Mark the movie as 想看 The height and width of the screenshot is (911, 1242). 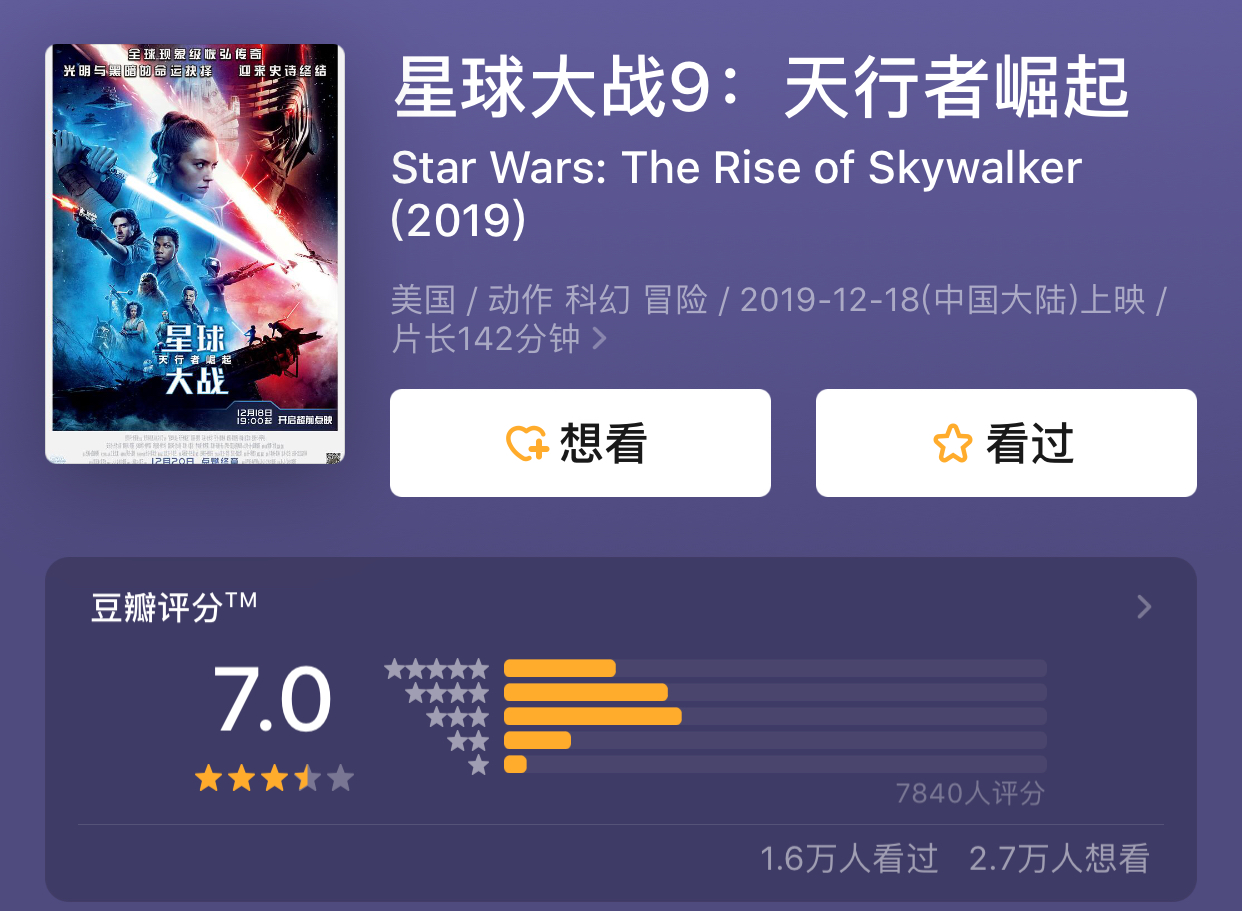(580, 443)
